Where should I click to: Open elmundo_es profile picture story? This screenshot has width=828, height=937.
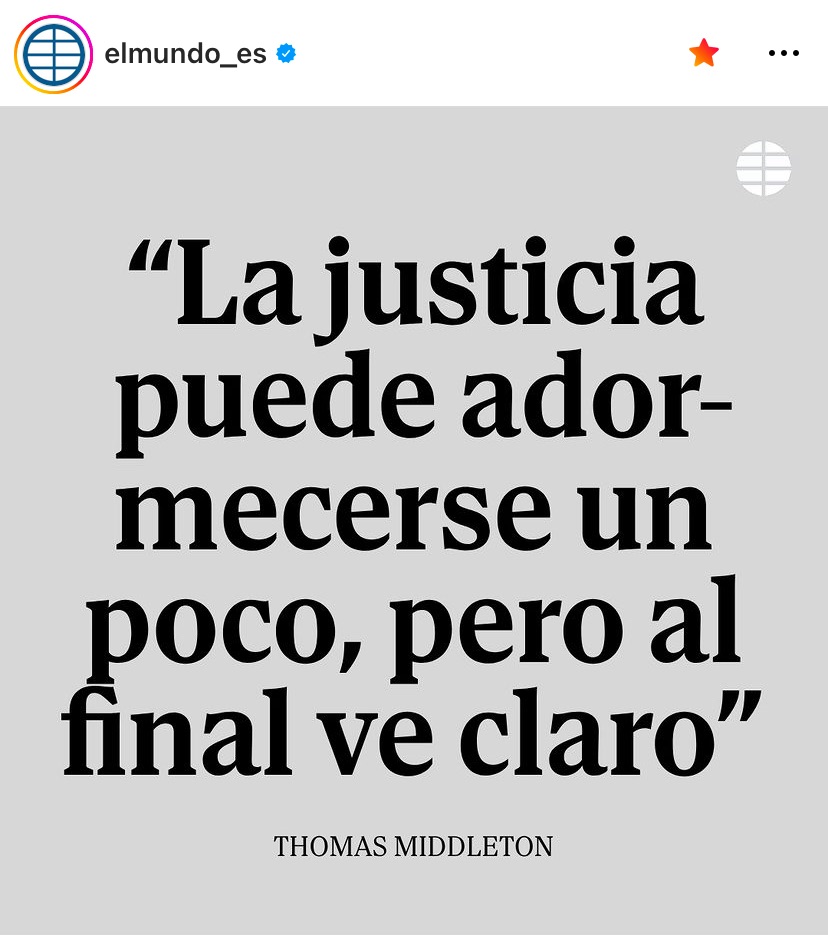coord(53,54)
